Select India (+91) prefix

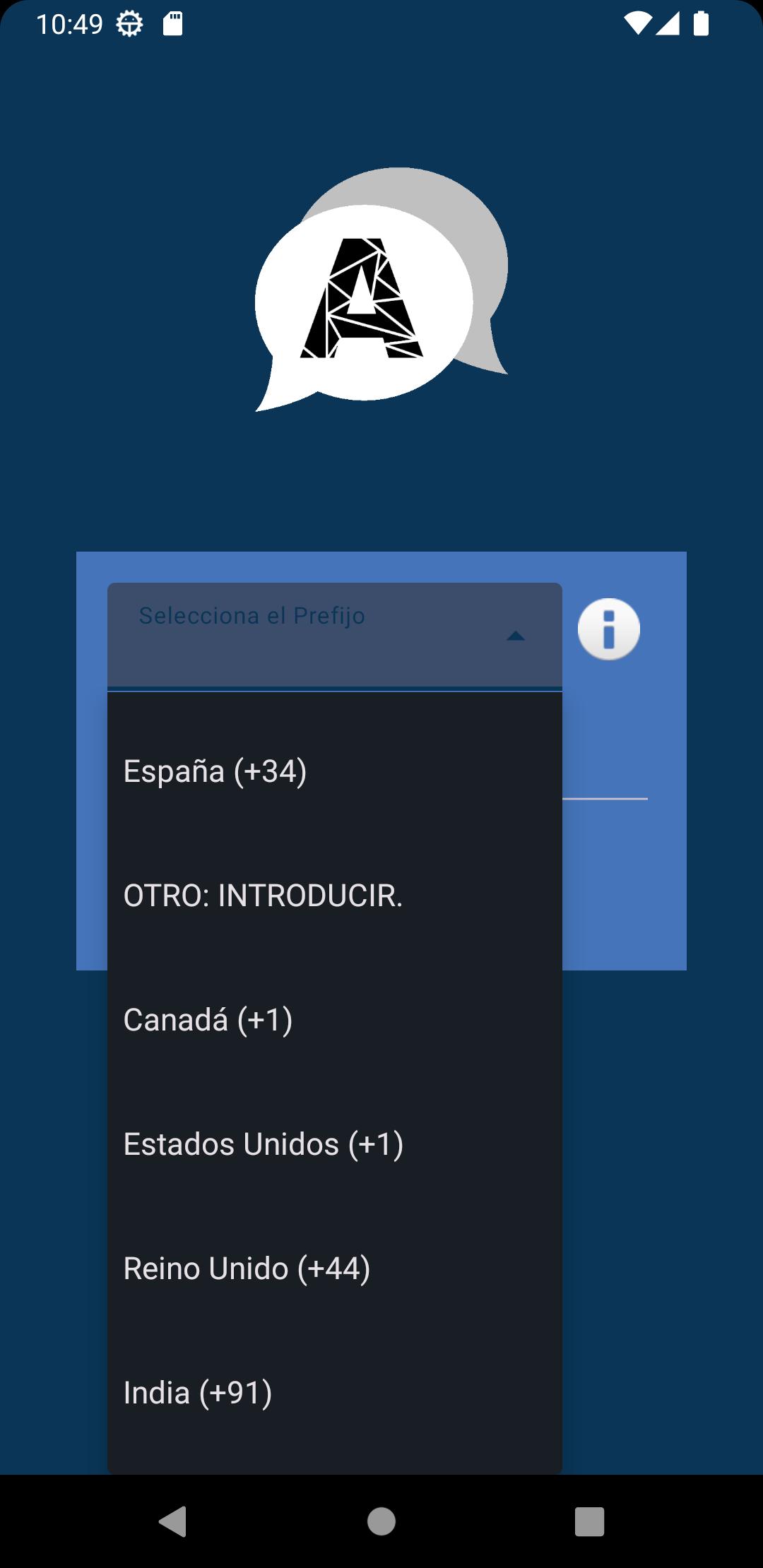pyautogui.click(x=335, y=1392)
